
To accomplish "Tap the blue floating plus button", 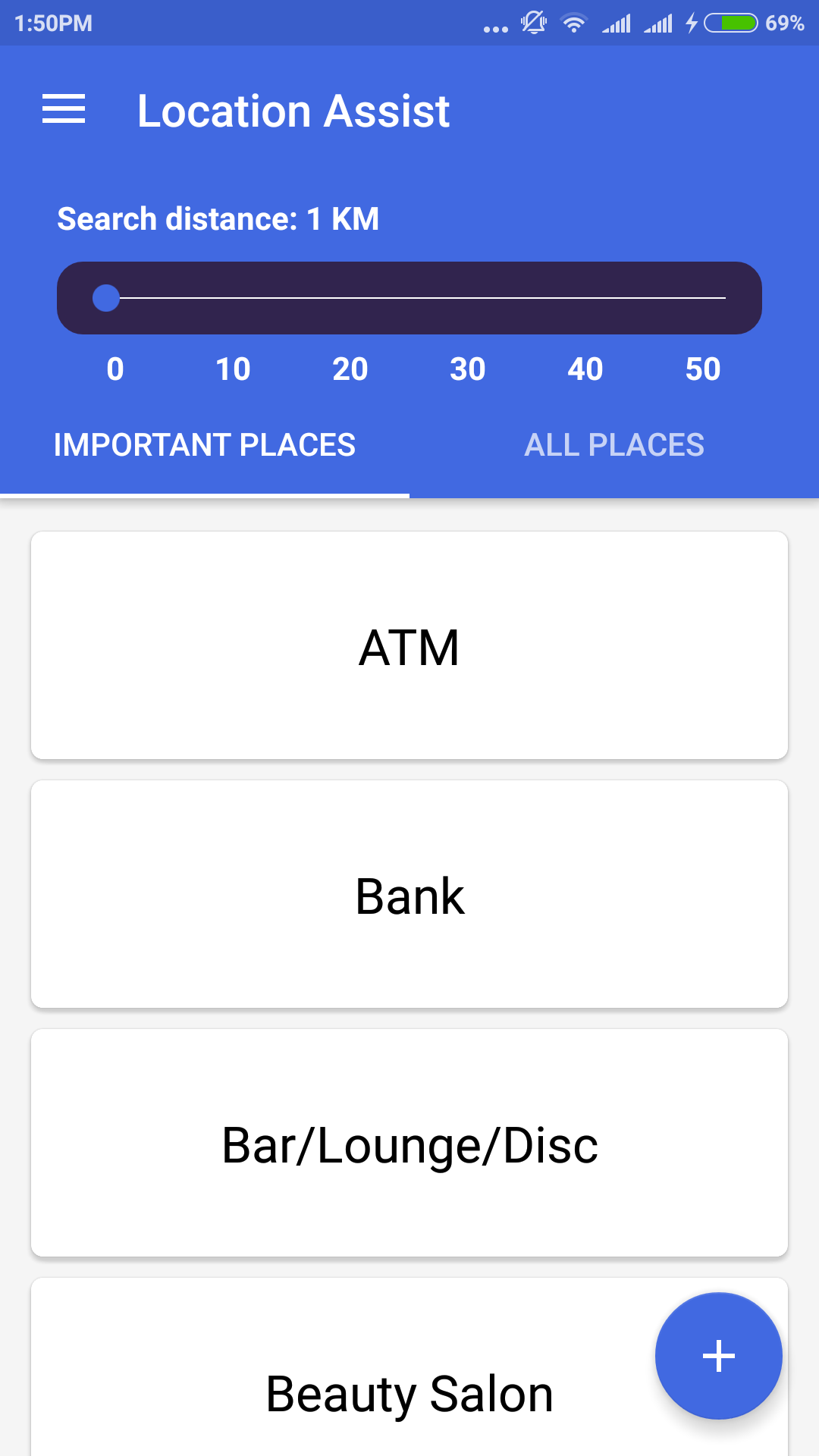I will click(717, 1354).
